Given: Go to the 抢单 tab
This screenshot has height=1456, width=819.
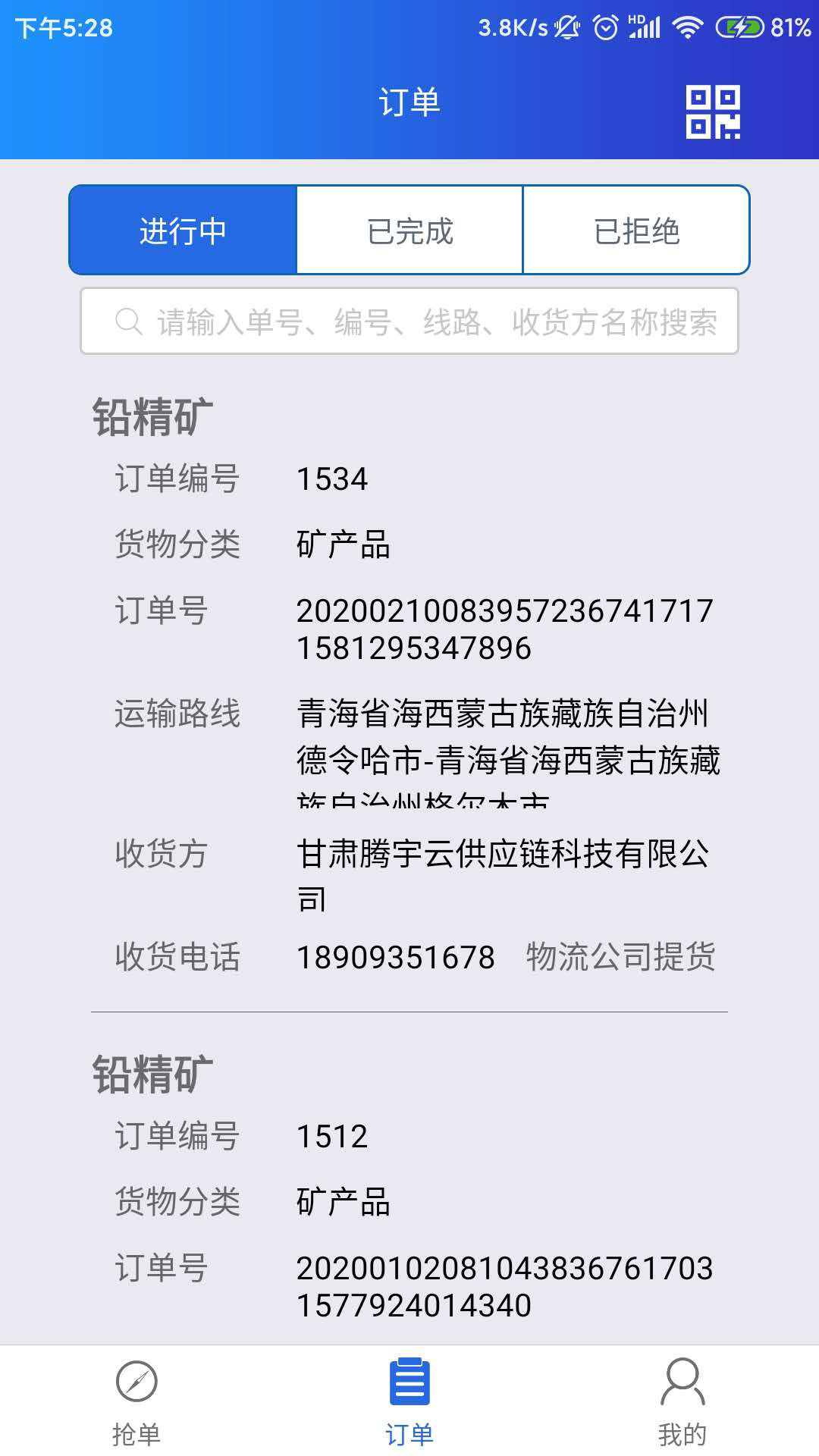Looking at the screenshot, I should click(136, 1401).
